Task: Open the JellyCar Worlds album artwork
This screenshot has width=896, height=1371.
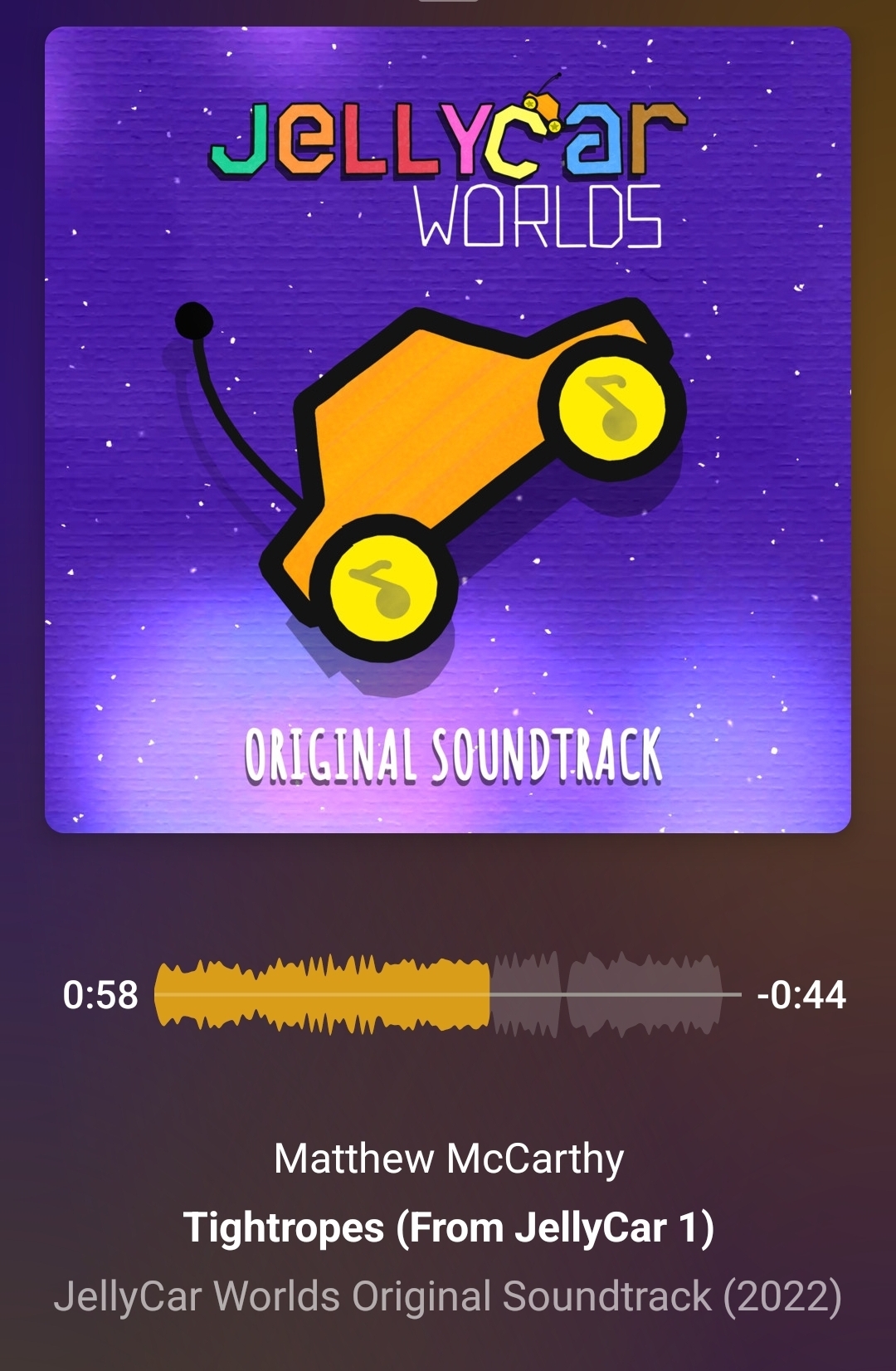Action: click(x=448, y=430)
